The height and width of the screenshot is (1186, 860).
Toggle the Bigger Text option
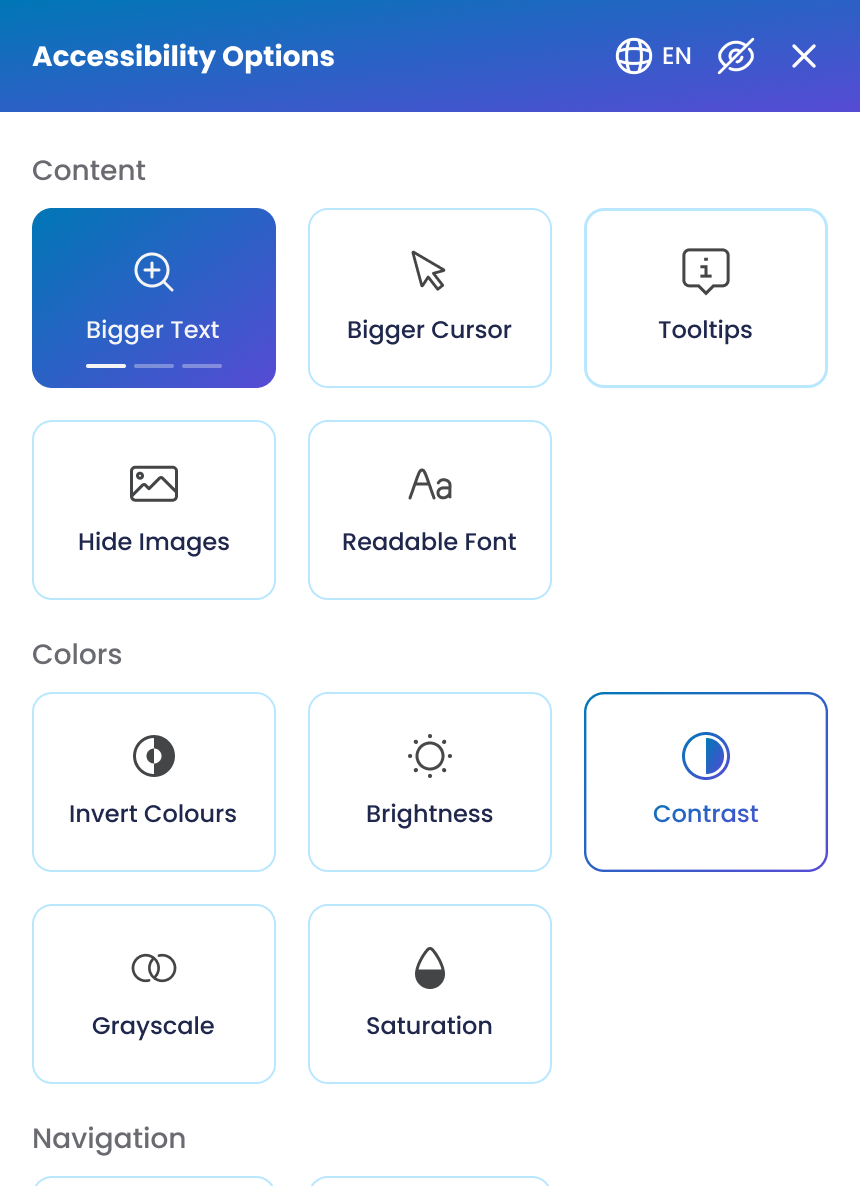point(154,298)
